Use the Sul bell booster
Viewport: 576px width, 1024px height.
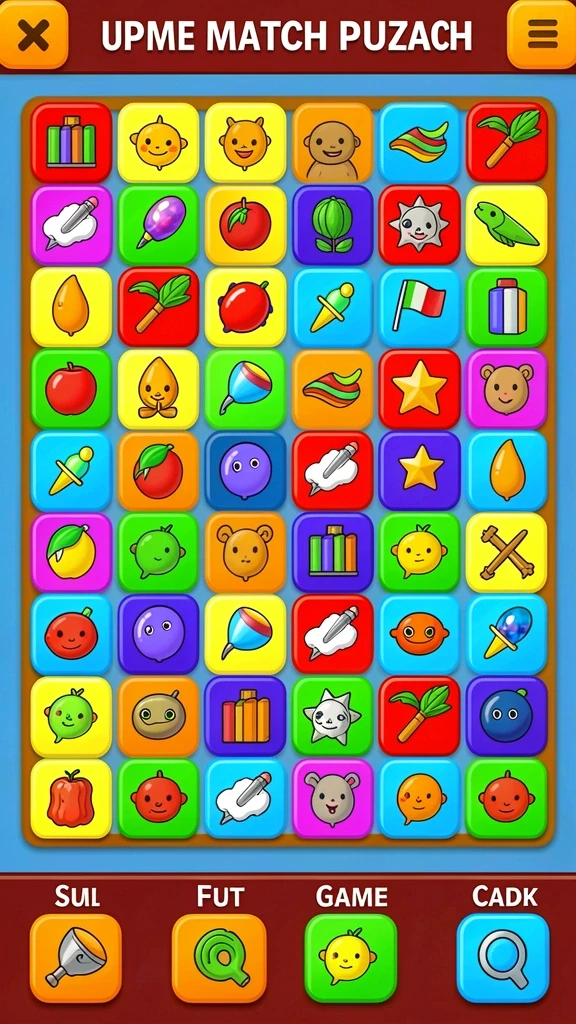76,957
